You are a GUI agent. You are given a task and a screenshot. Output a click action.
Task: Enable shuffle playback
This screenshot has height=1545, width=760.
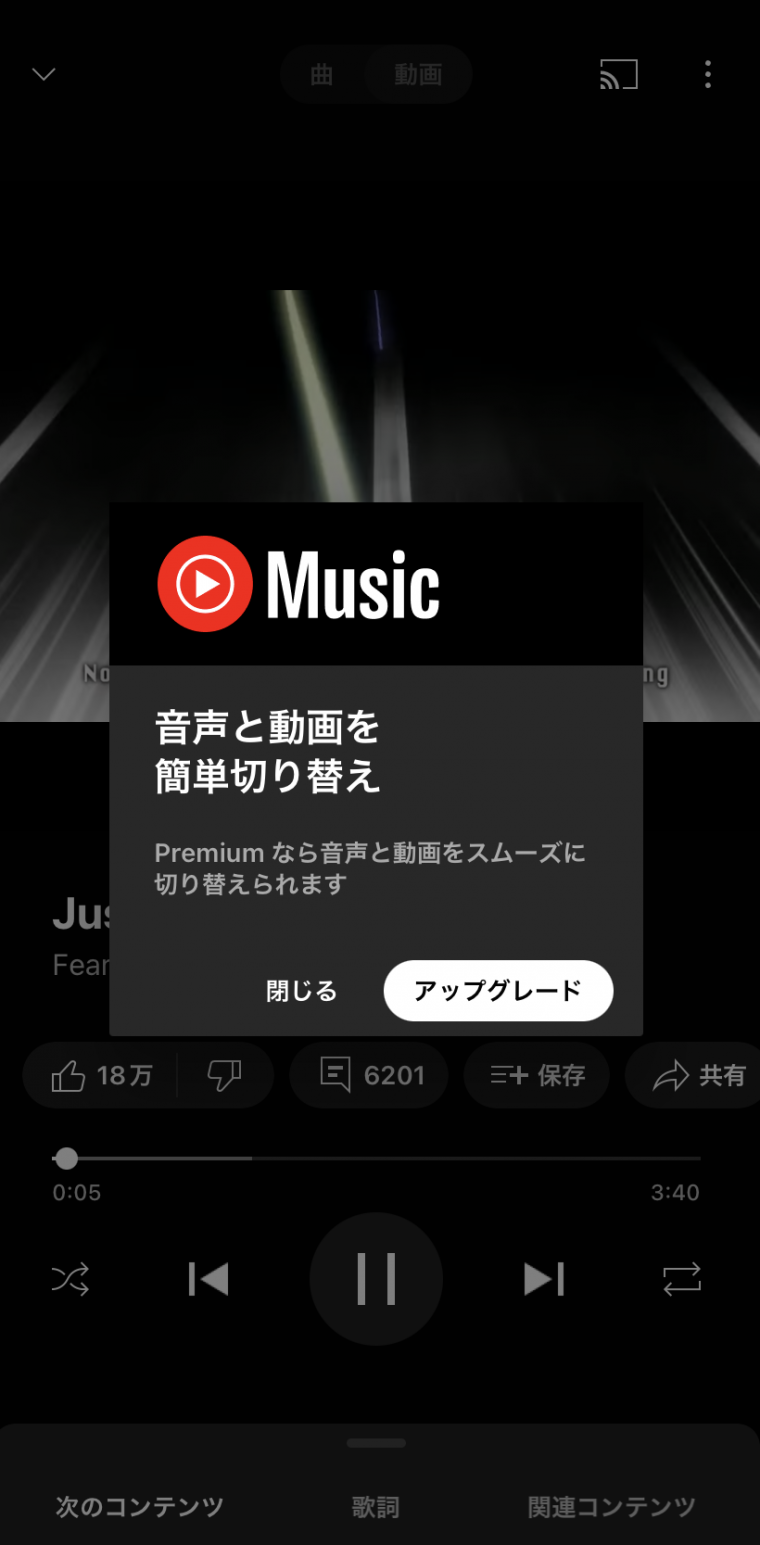point(69,1279)
